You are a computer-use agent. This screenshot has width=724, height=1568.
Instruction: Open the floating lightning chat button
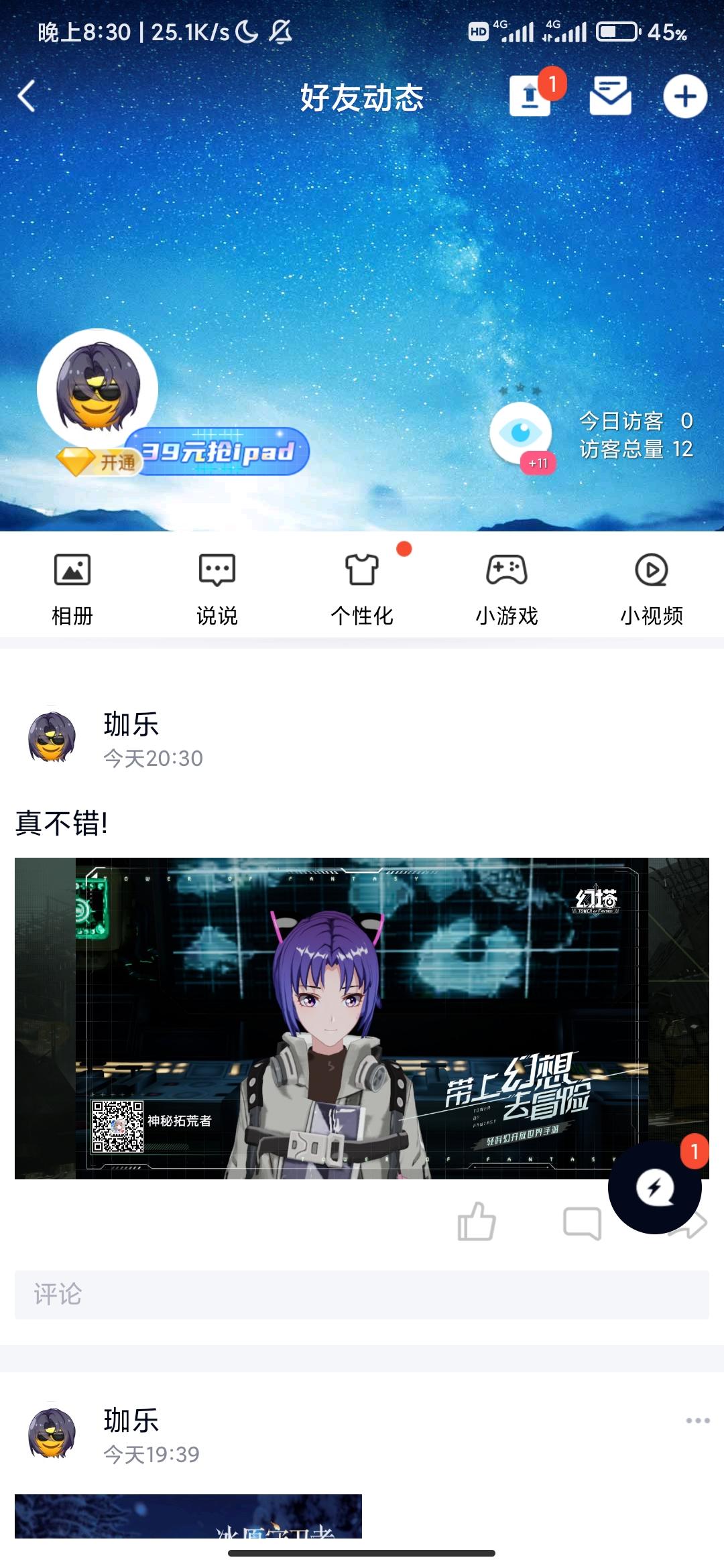point(655,1187)
